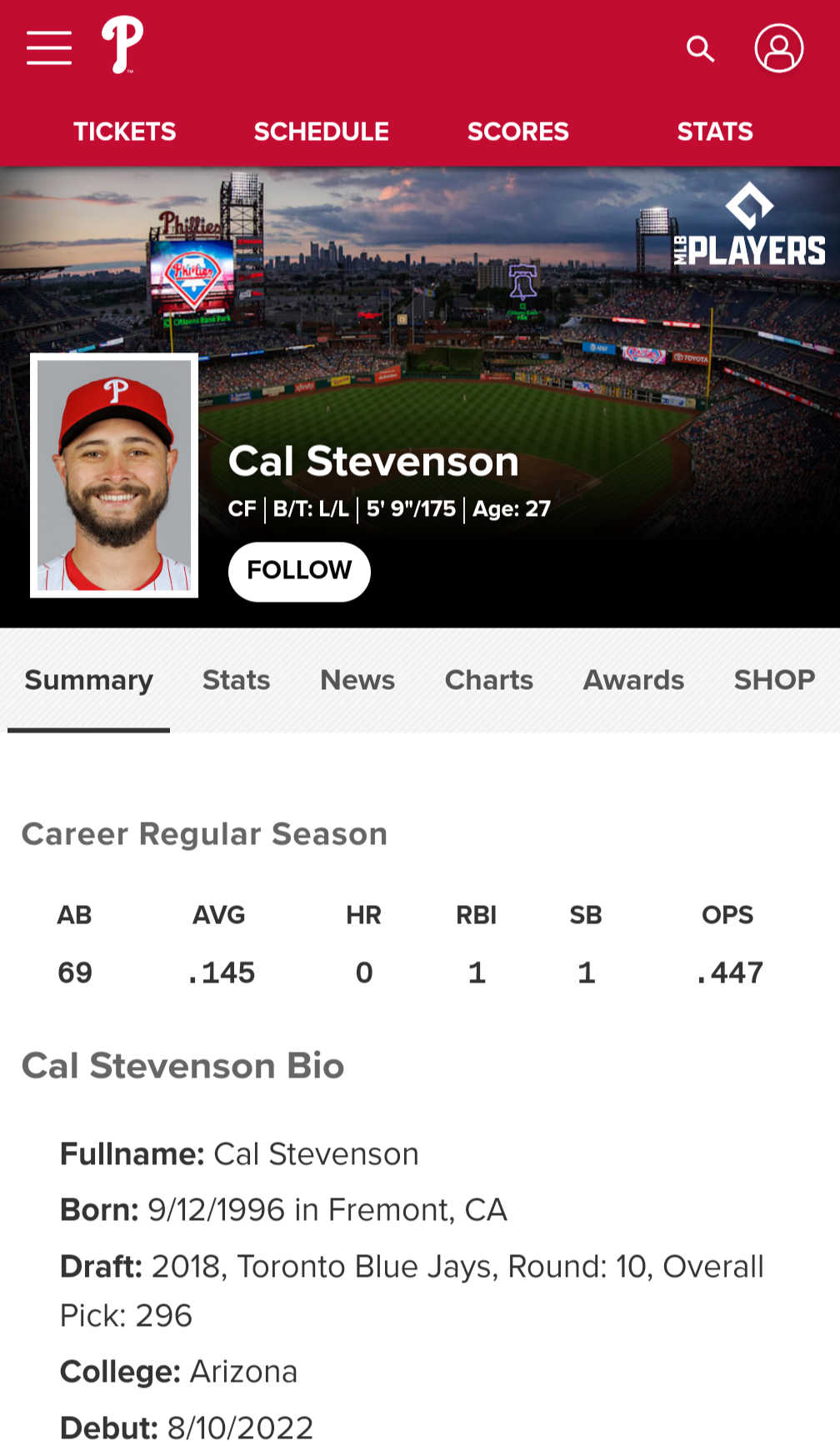Open the Schedule section

point(321,132)
